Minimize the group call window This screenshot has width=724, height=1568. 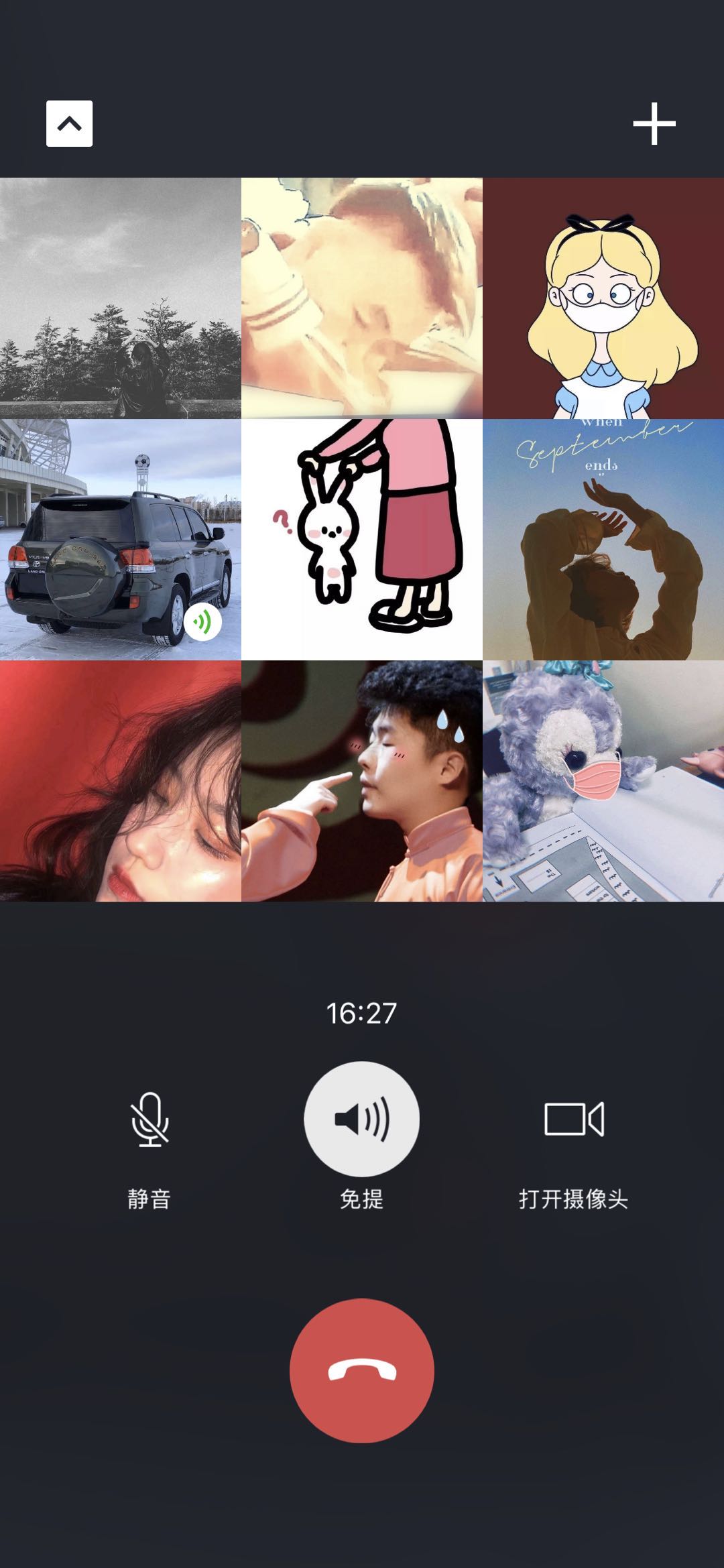[69, 124]
